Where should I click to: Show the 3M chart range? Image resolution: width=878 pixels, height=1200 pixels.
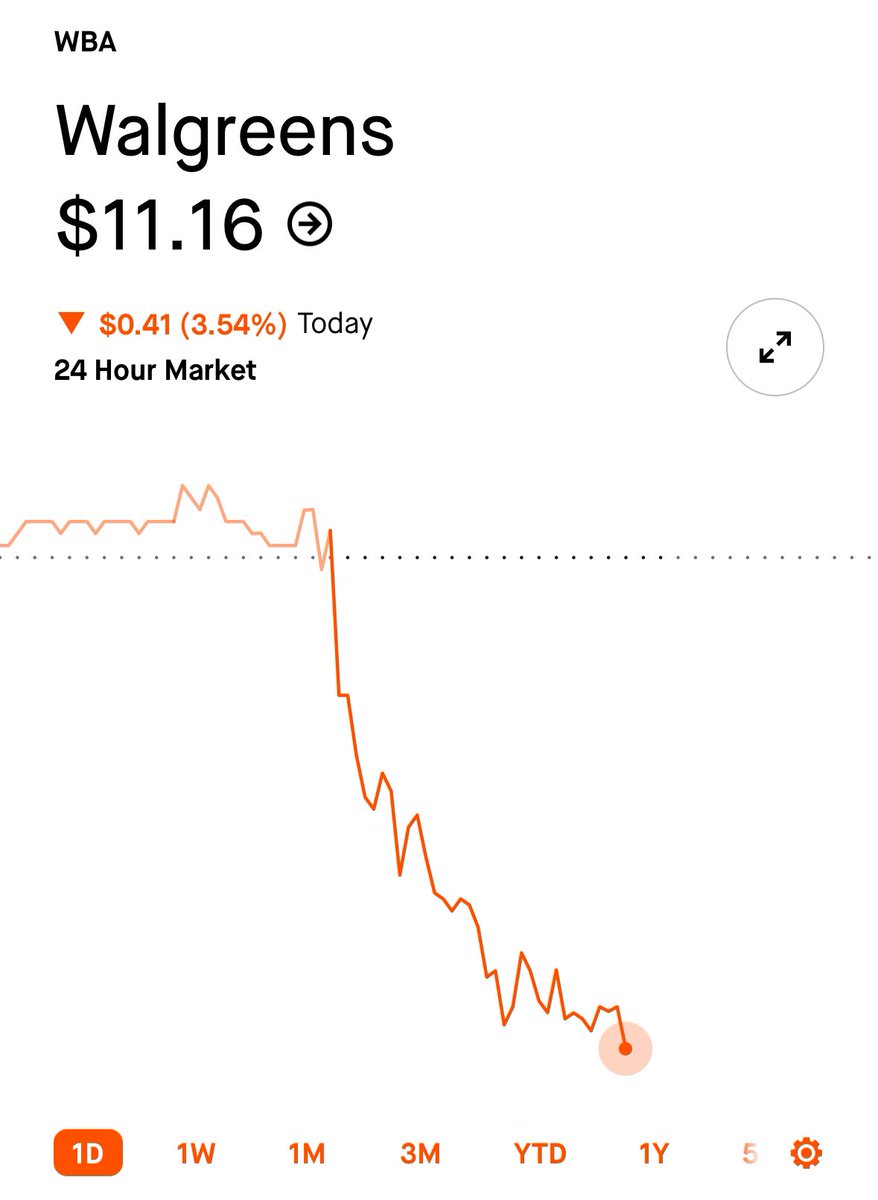coord(420,1153)
